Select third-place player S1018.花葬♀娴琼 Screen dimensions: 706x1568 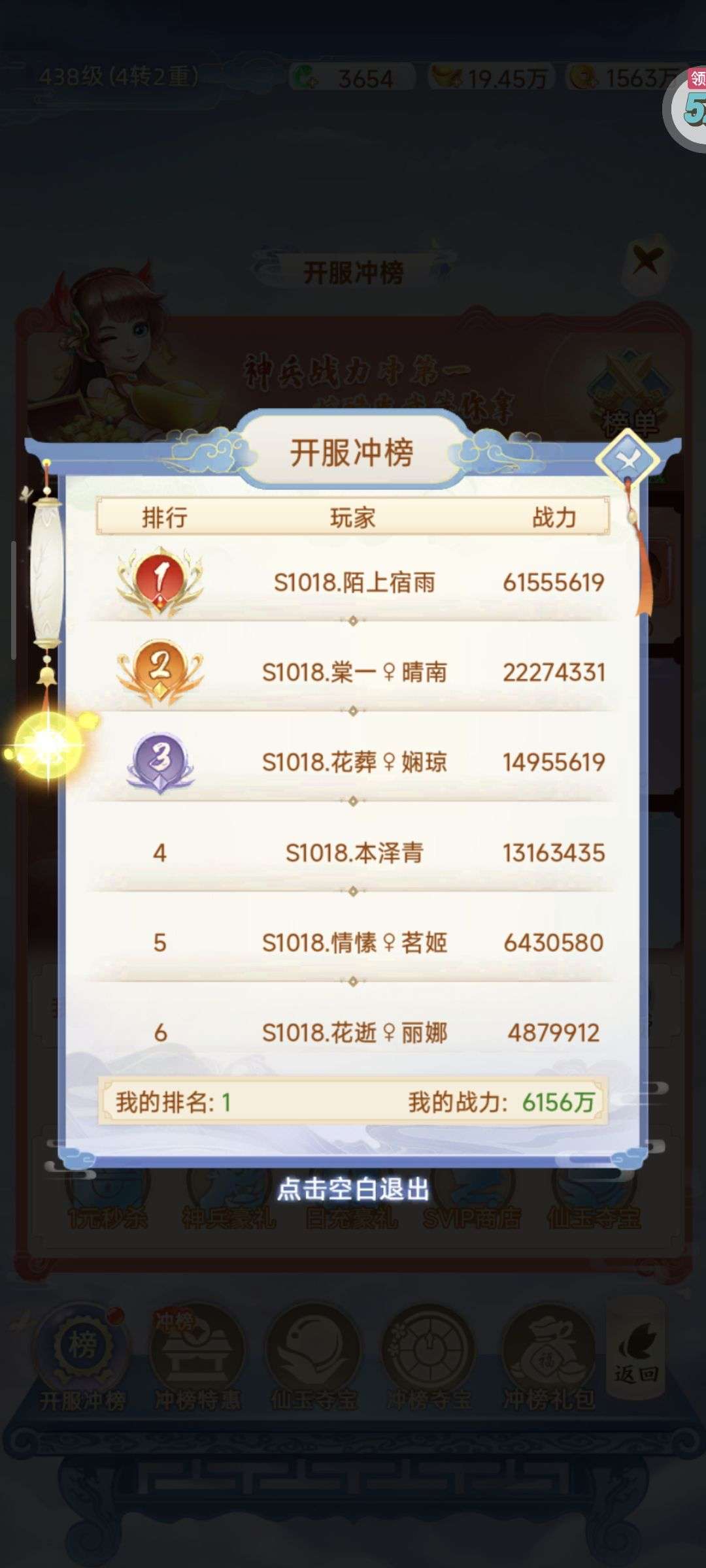354,762
